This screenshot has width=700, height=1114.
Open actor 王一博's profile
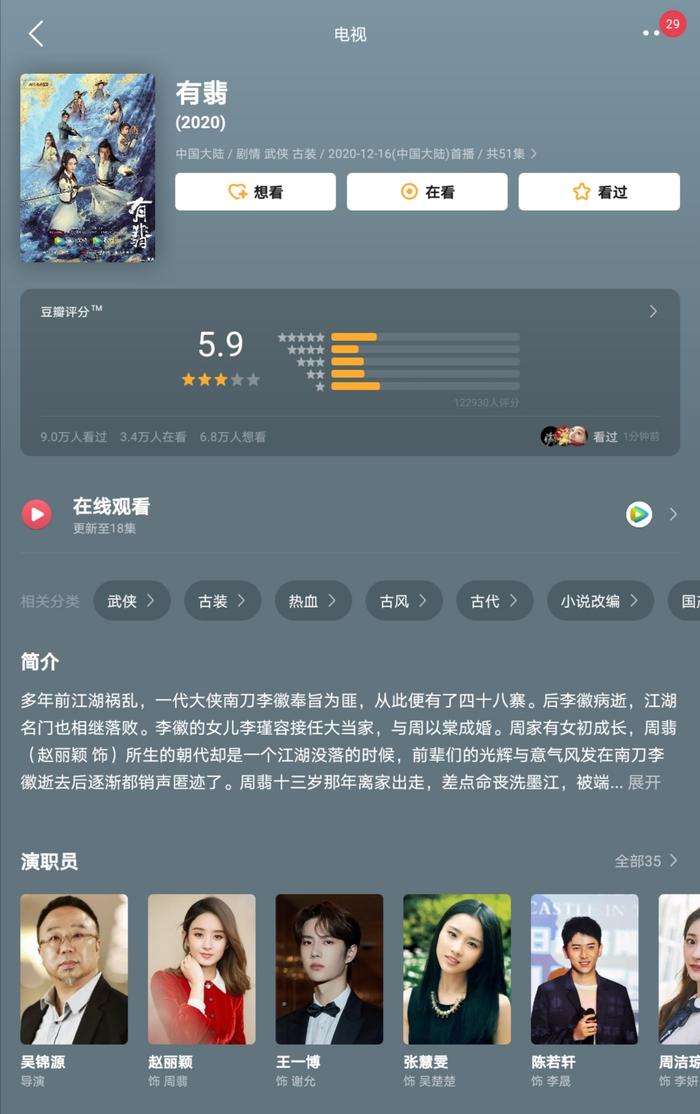tap(329, 970)
